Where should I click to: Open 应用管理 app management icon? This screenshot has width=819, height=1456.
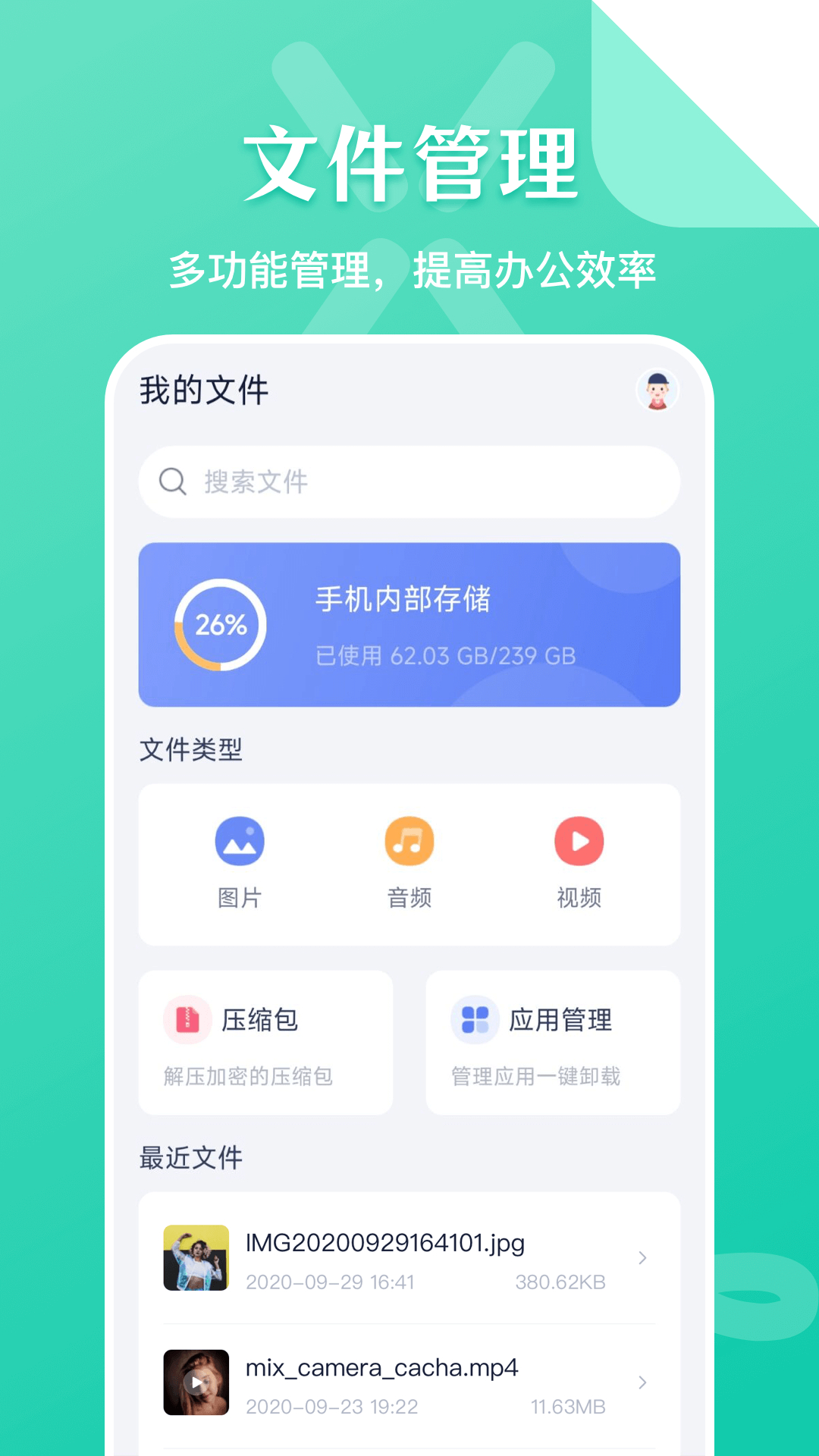[x=475, y=1020]
